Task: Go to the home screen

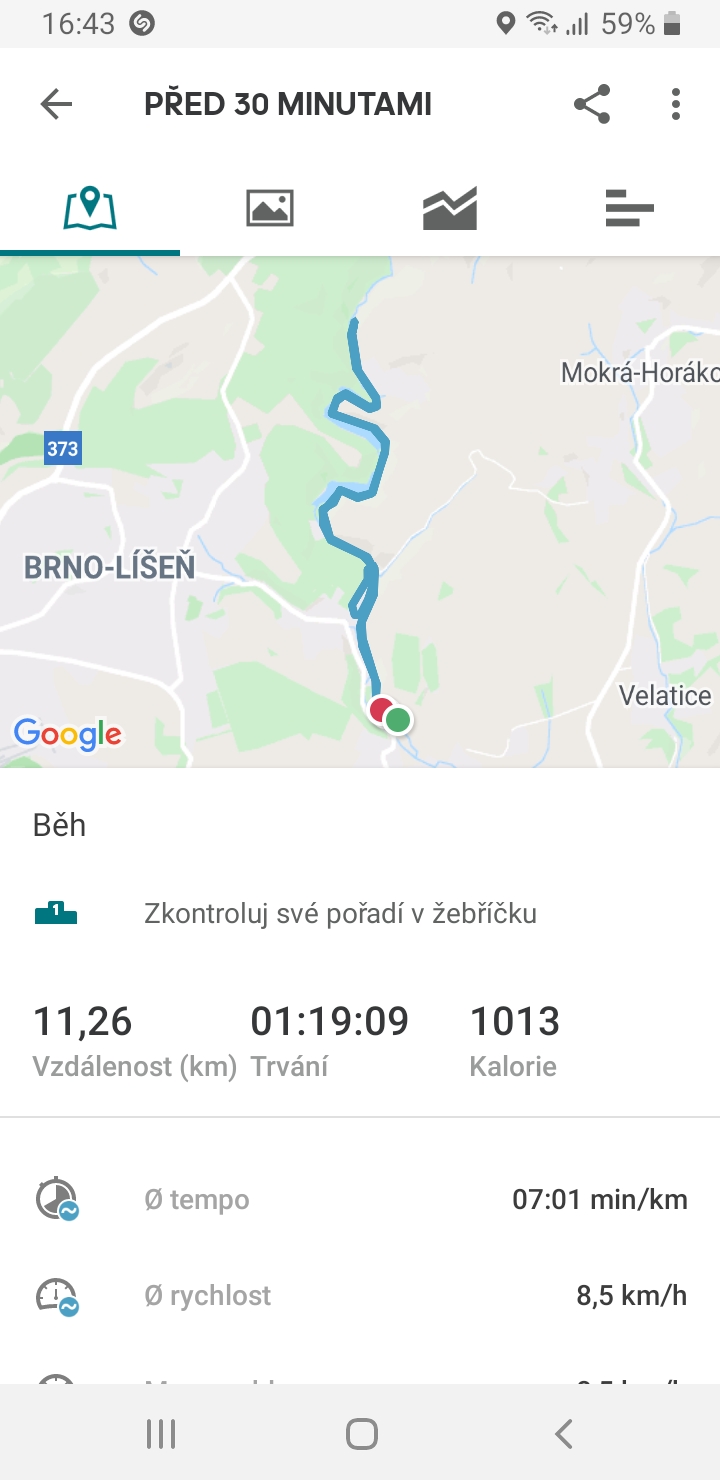Action: [x=361, y=1434]
